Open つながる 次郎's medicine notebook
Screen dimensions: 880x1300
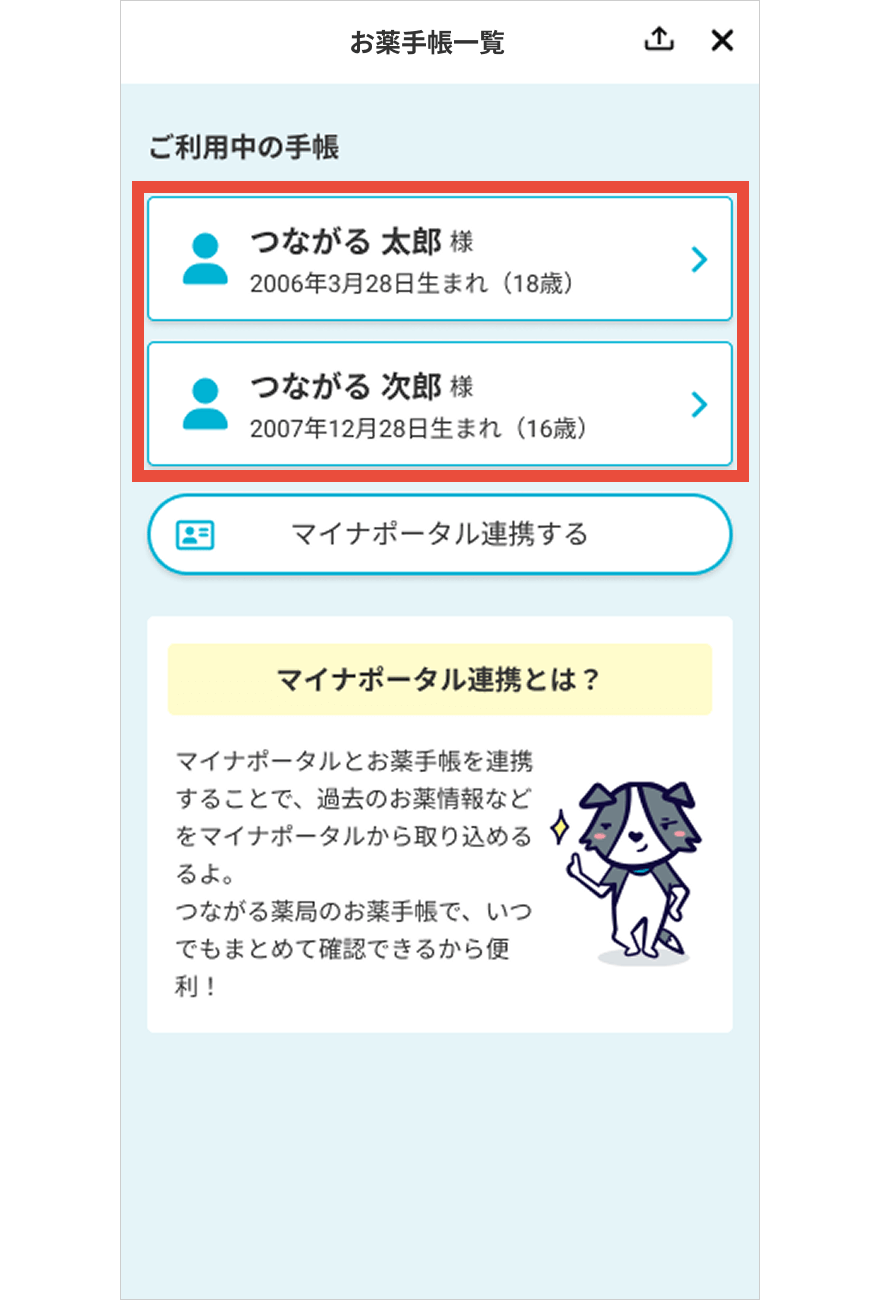tap(440, 404)
